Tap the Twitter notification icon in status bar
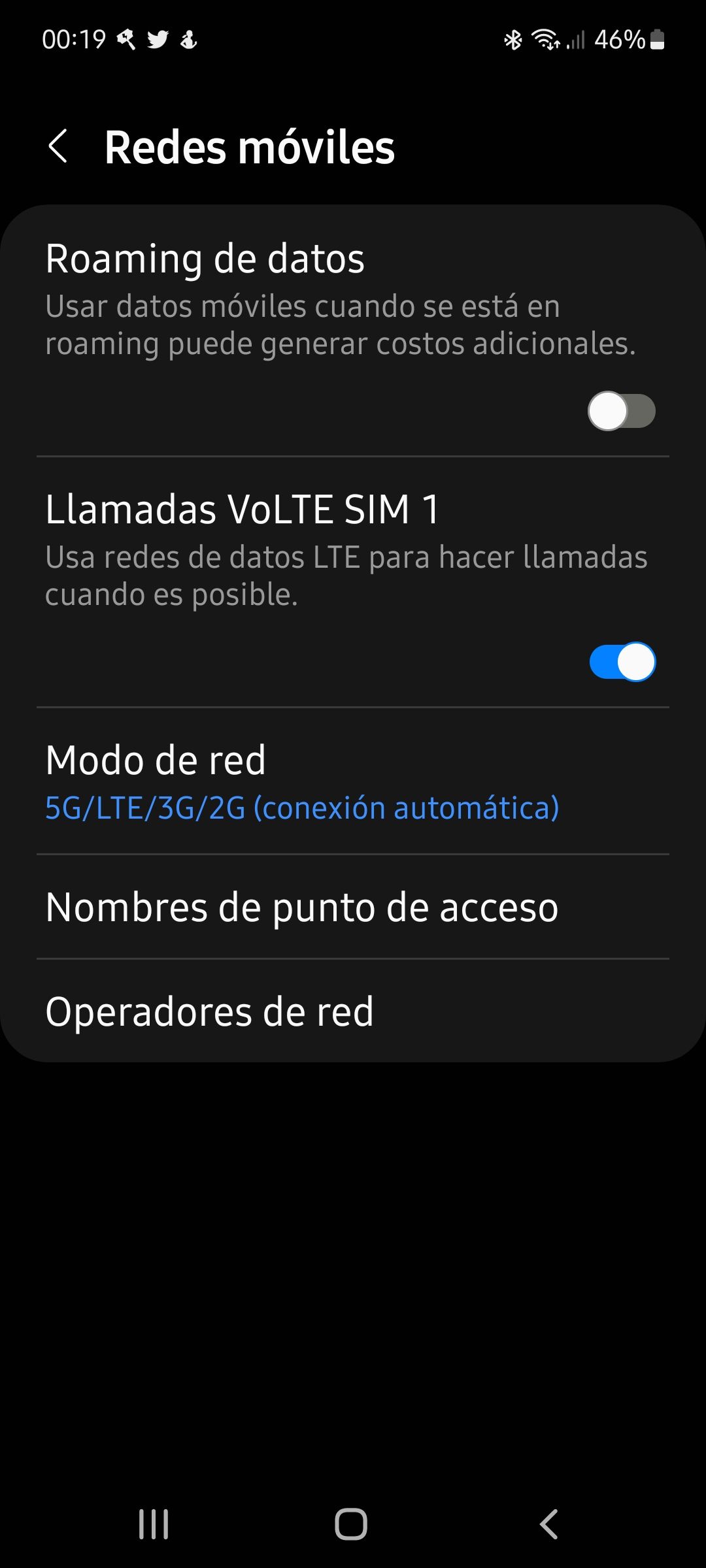The image size is (706, 1568). coord(157,39)
